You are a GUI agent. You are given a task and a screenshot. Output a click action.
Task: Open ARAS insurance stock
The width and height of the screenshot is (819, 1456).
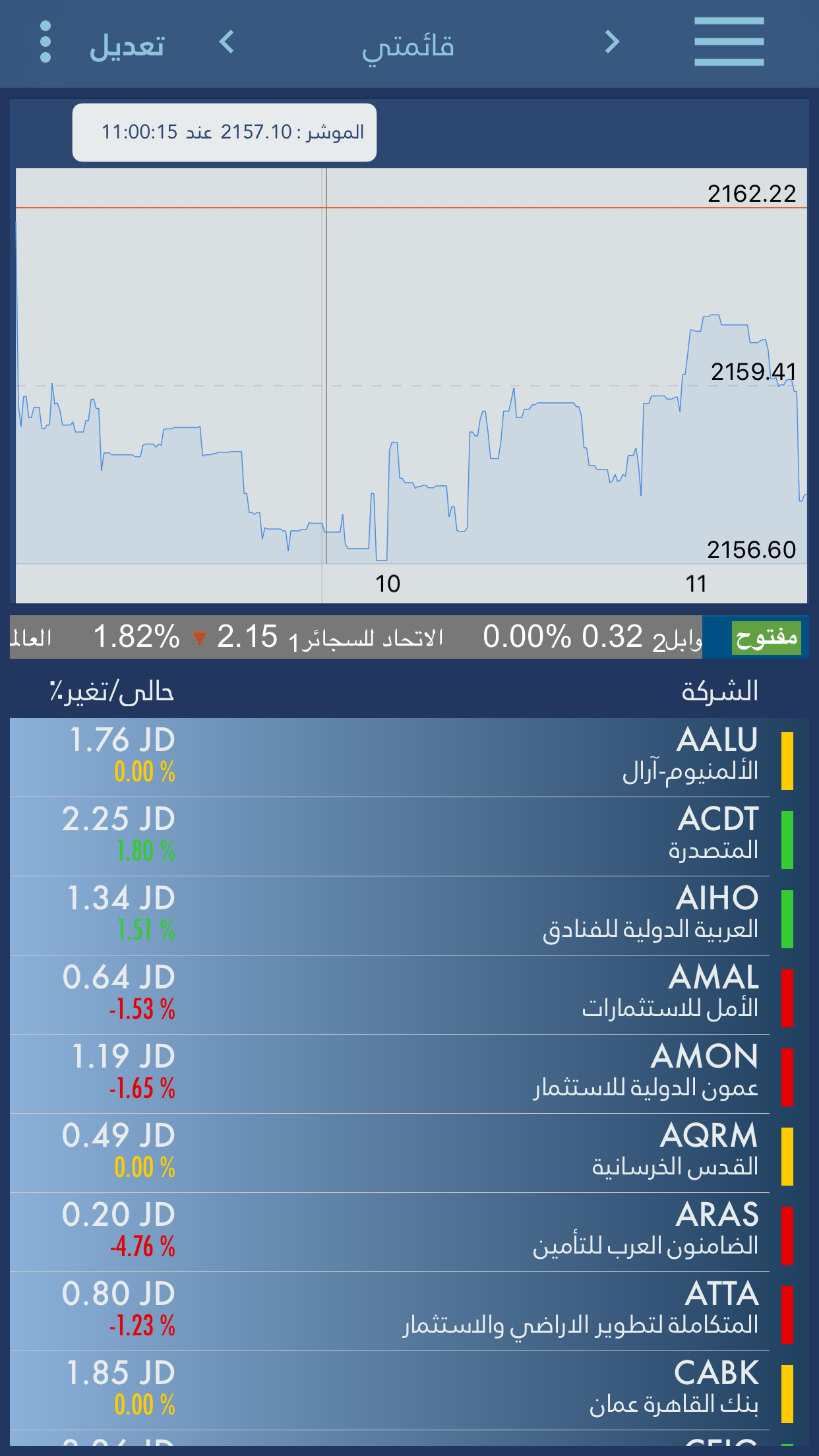[409, 1232]
